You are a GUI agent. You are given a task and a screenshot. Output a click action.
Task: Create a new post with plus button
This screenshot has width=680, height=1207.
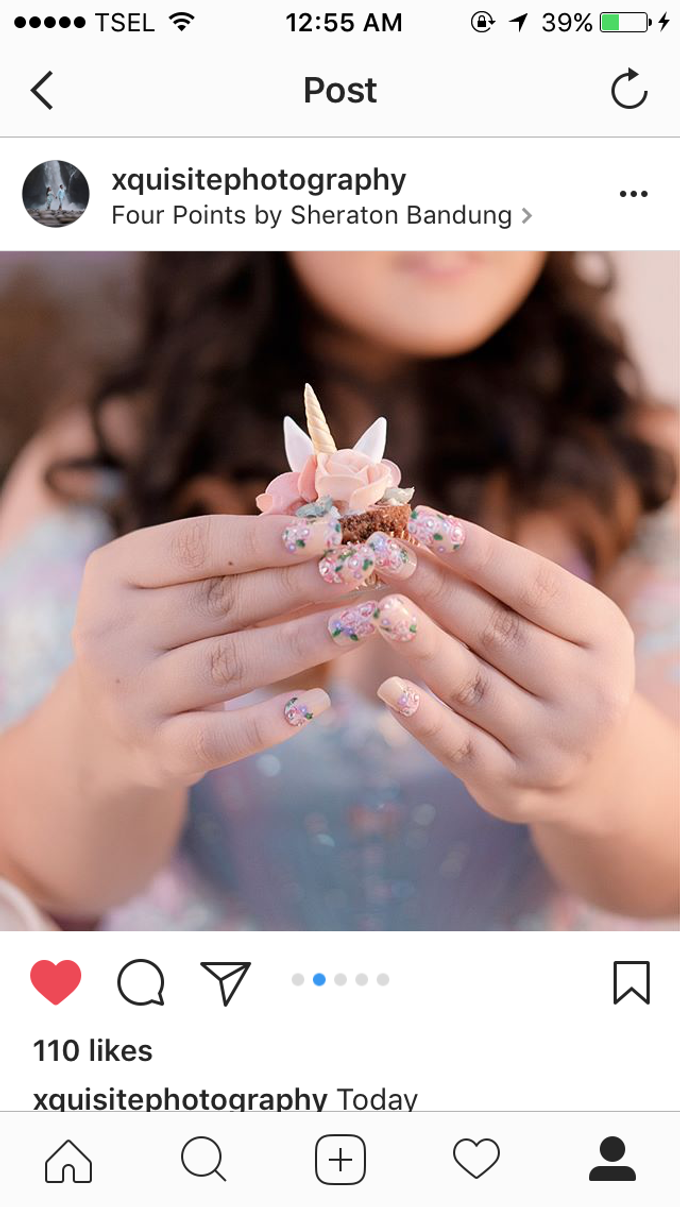pyautogui.click(x=340, y=1160)
